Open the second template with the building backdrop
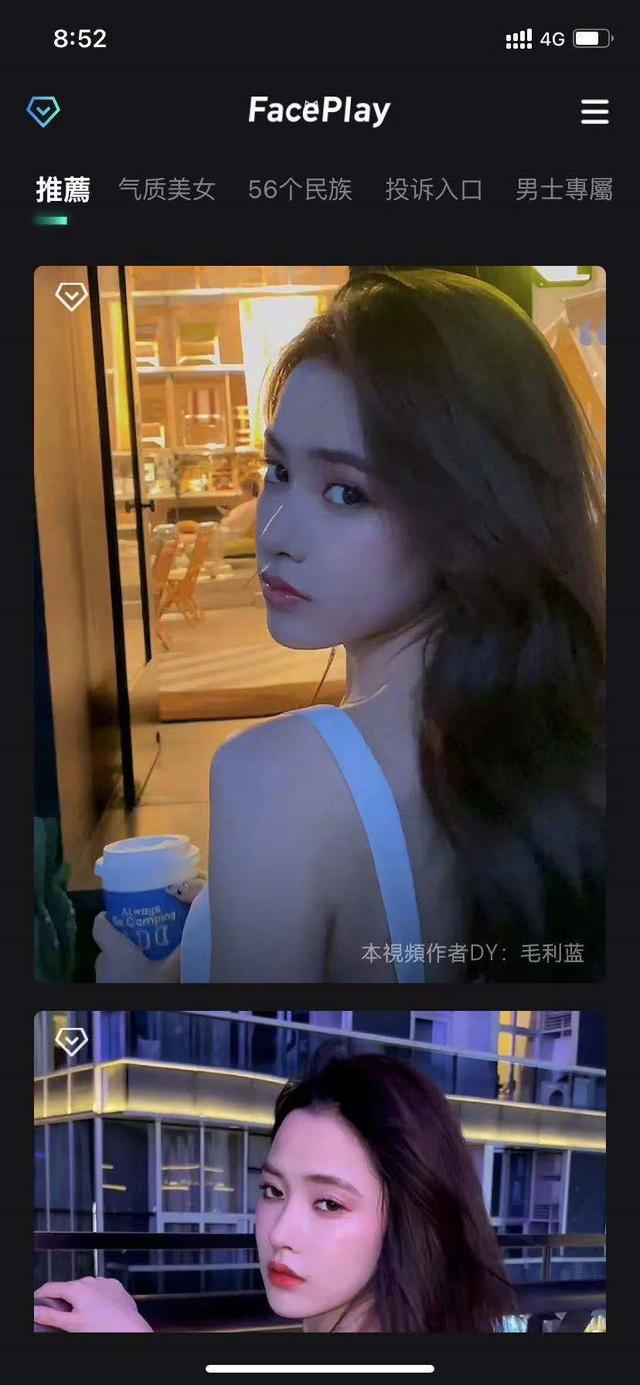640x1385 pixels. [x=320, y=1170]
